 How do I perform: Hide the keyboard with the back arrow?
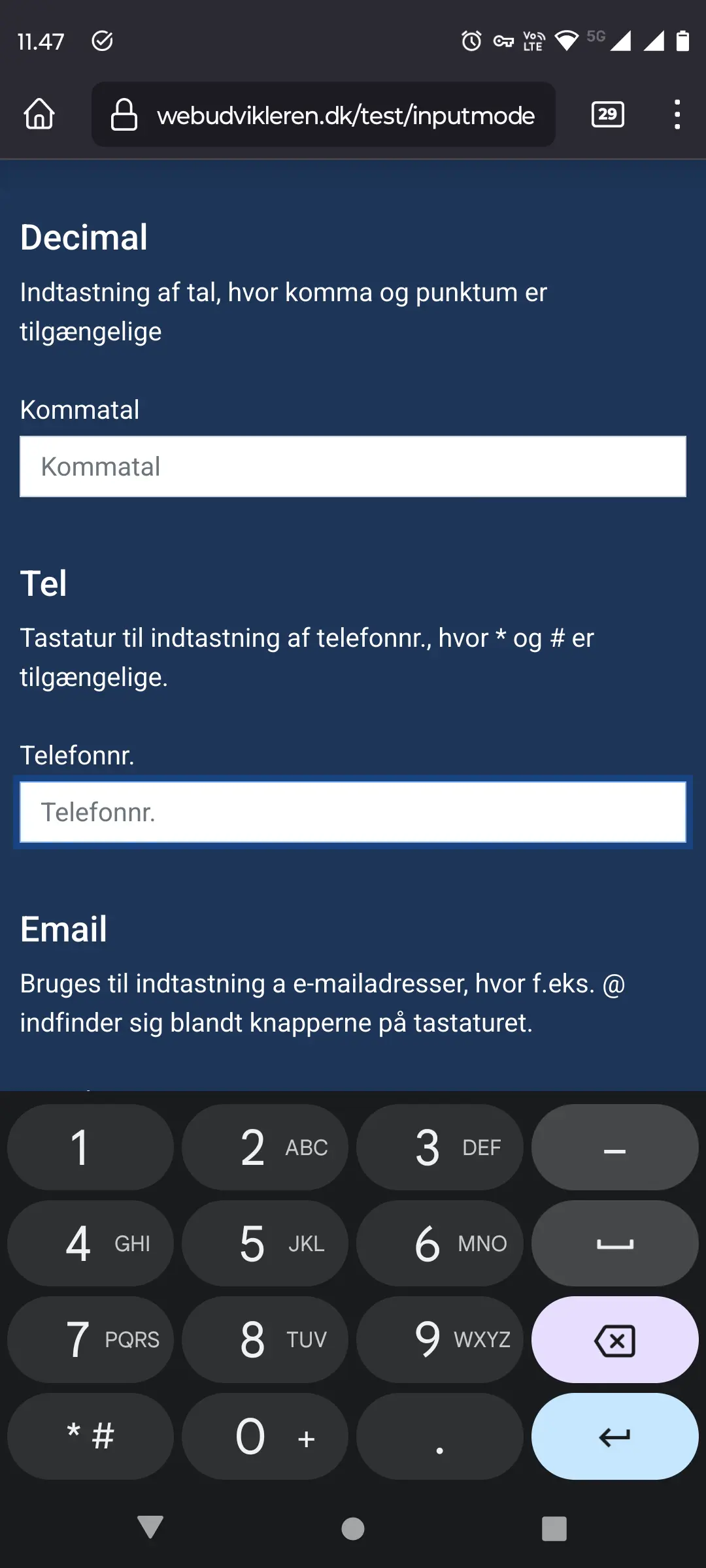click(150, 1527)
